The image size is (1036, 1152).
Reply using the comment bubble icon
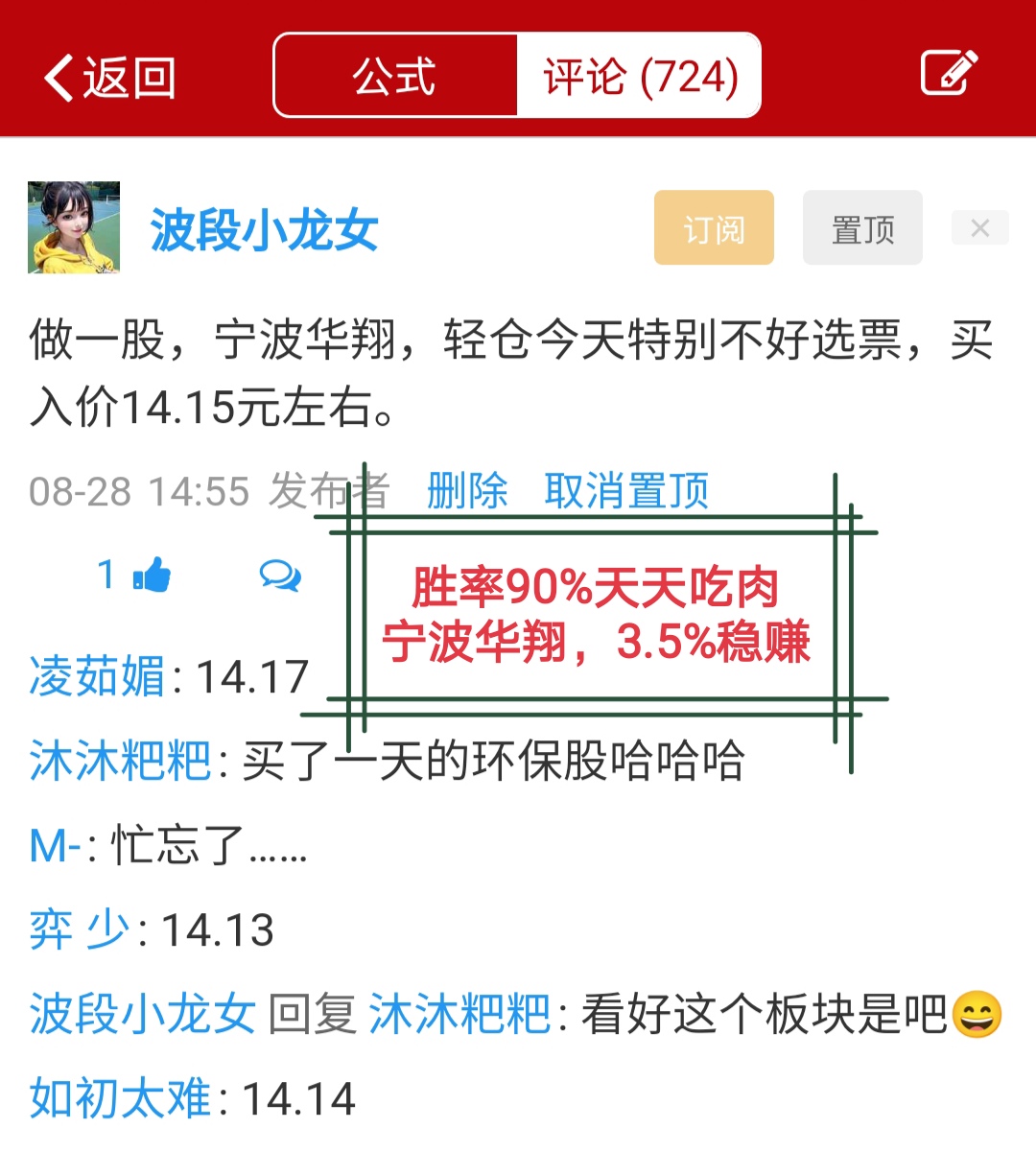[280, 576]
